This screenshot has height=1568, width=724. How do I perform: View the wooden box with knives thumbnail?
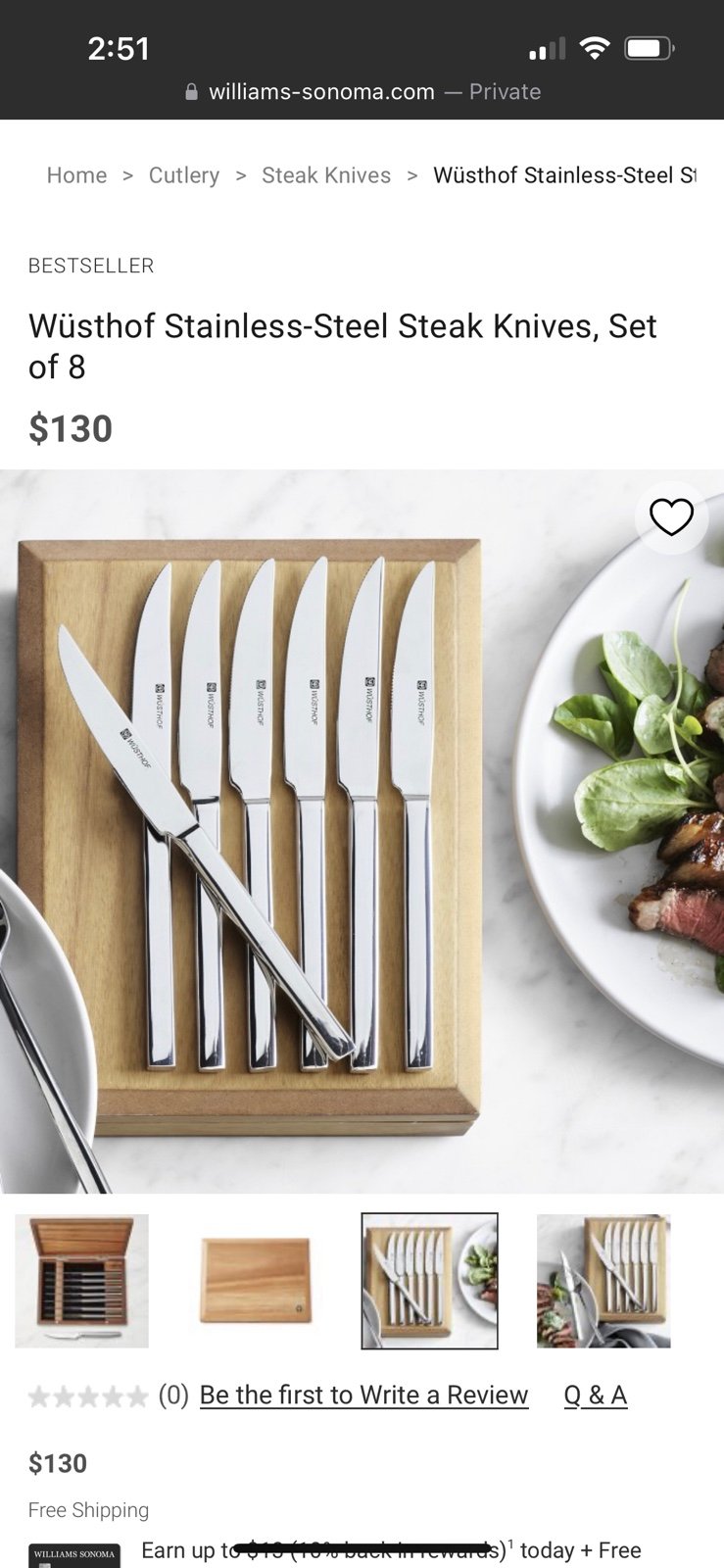(x=81, y=1281)
